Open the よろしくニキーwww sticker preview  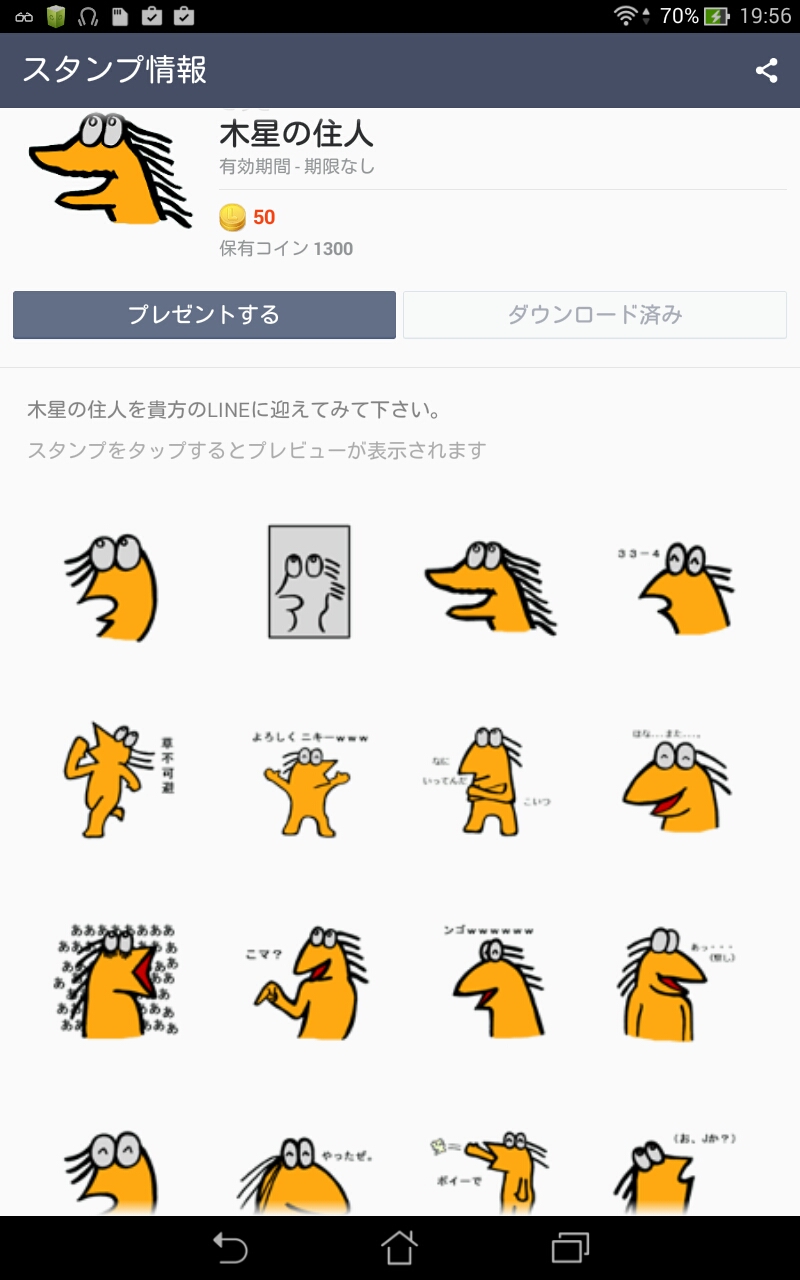pyautogui.click(x=309, y=782)
